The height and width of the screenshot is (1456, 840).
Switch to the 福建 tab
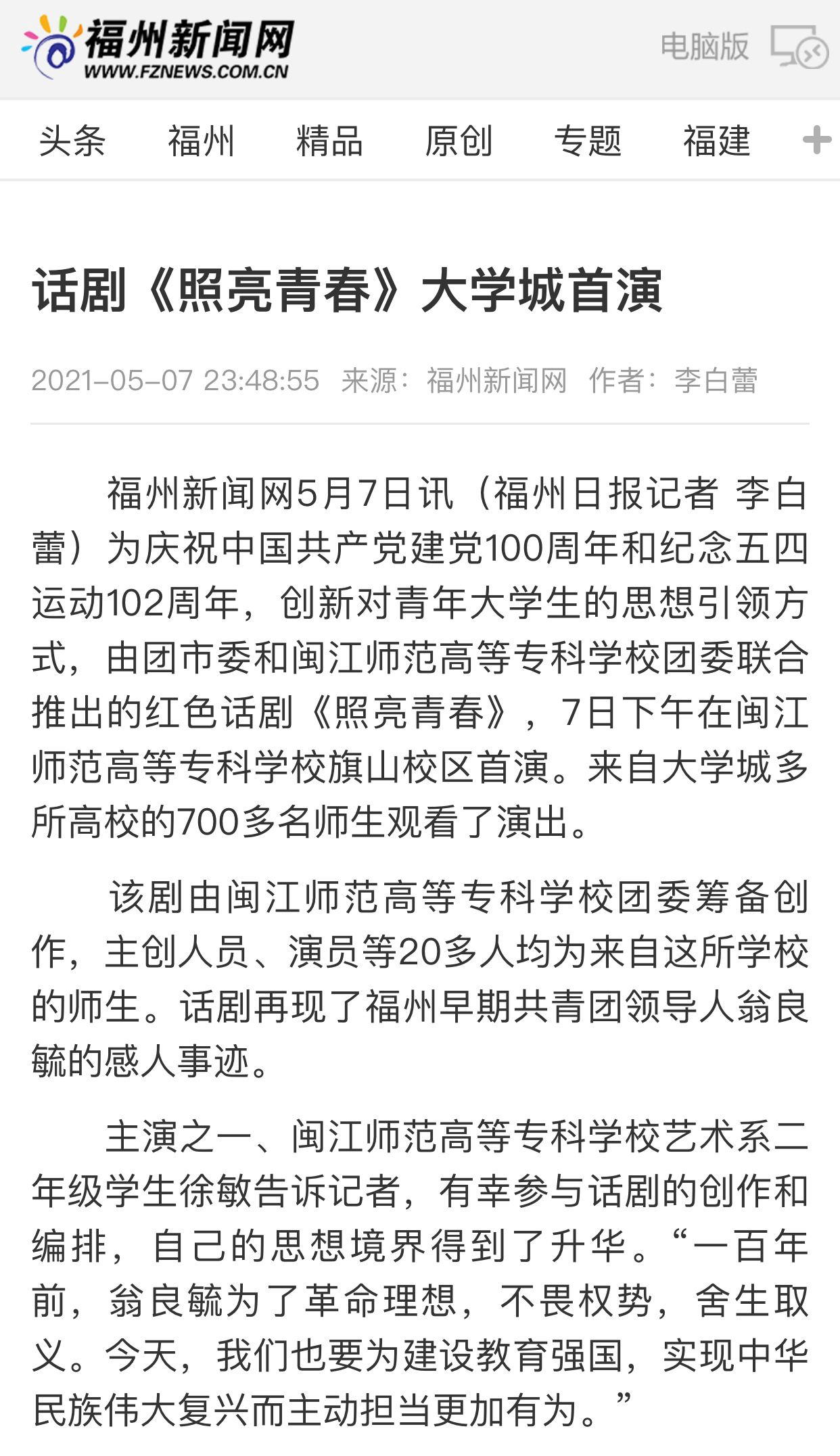pos(717,141)
